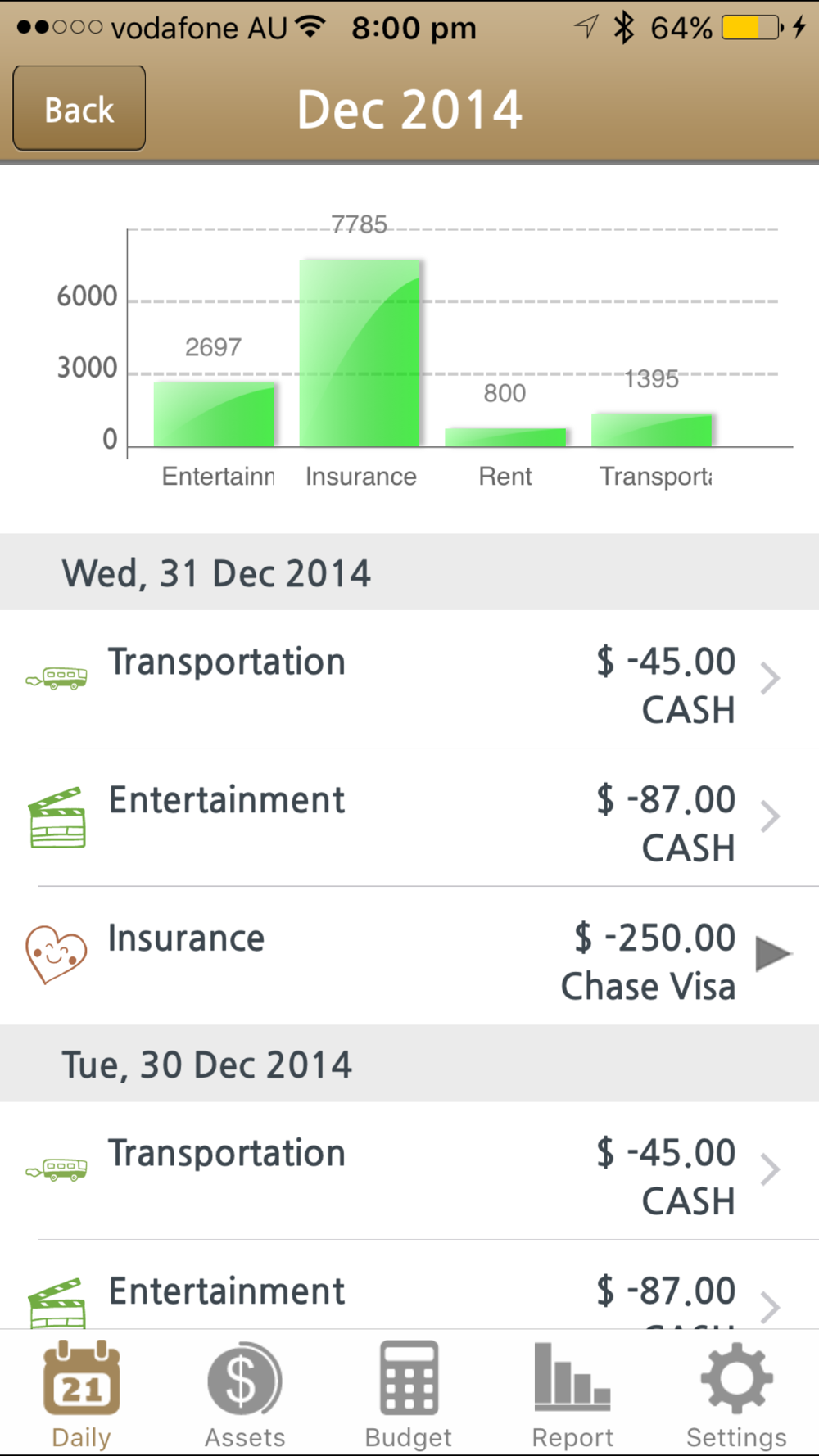Screen dimensions: 819x1456
Task: Open Entertainment entry on Wed, 31 Dec
Action: 409,817
